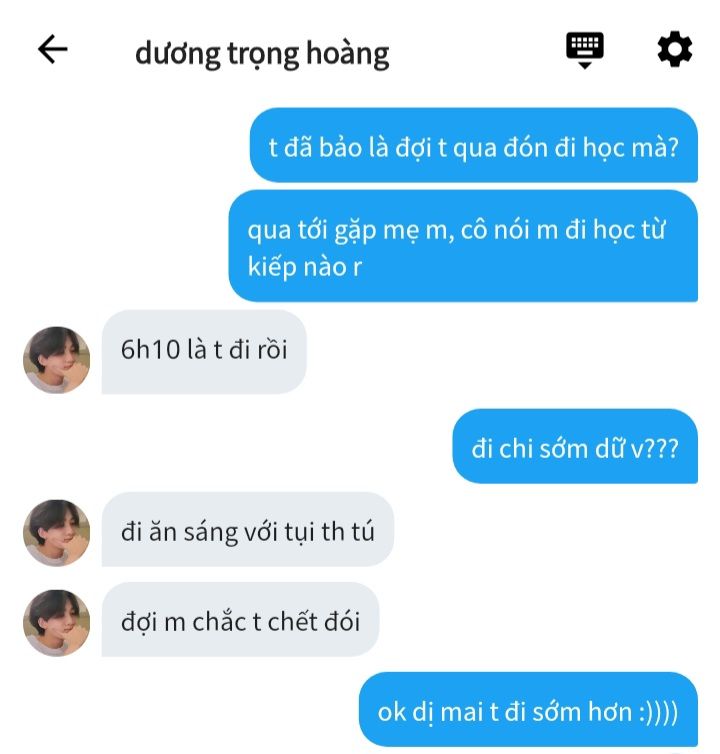The width and height of the screenshot is (720, 754).
Task: Open chat settings gear
Action: point(674,49)
